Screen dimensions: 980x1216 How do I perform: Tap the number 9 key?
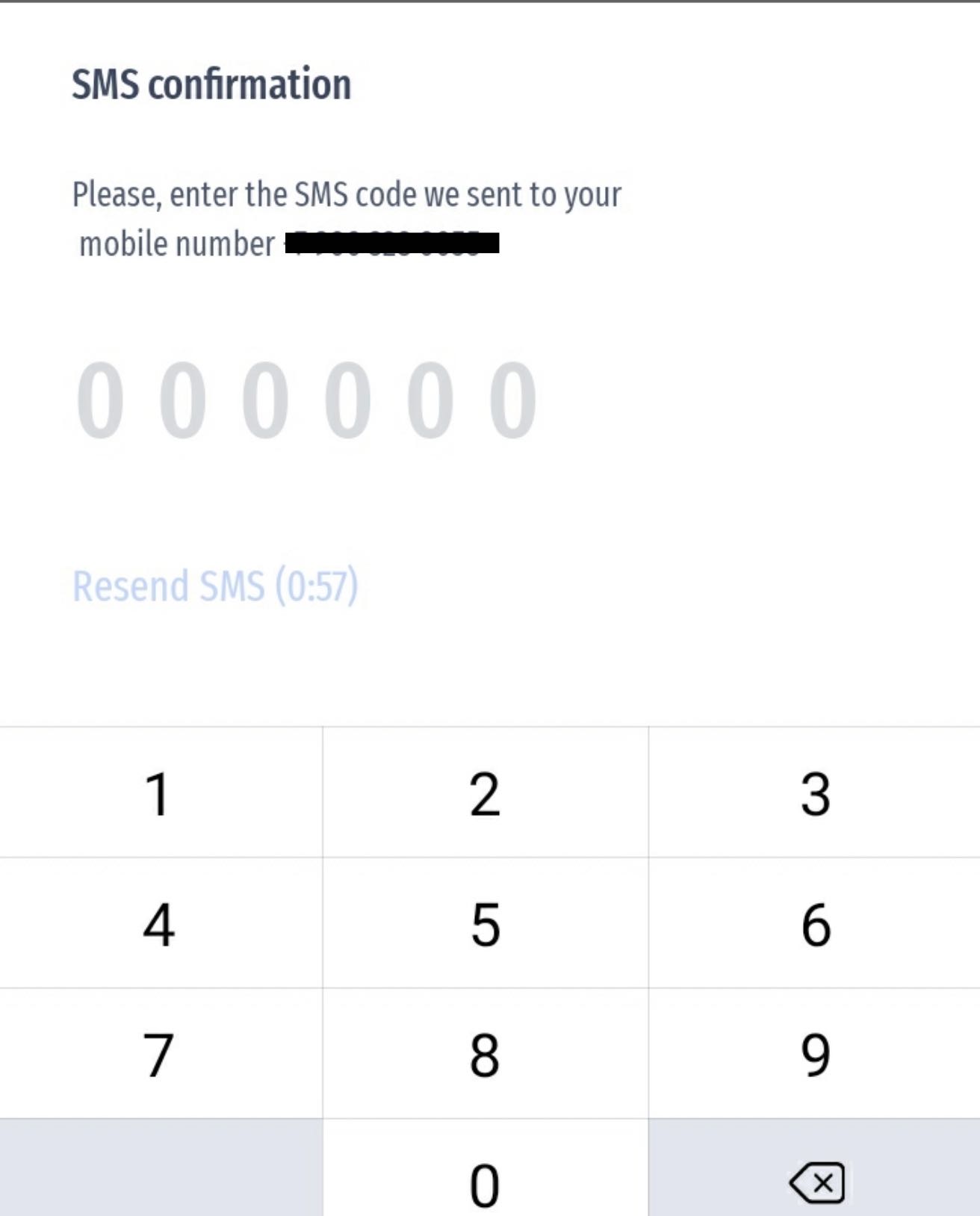(x=815, y=1055)
